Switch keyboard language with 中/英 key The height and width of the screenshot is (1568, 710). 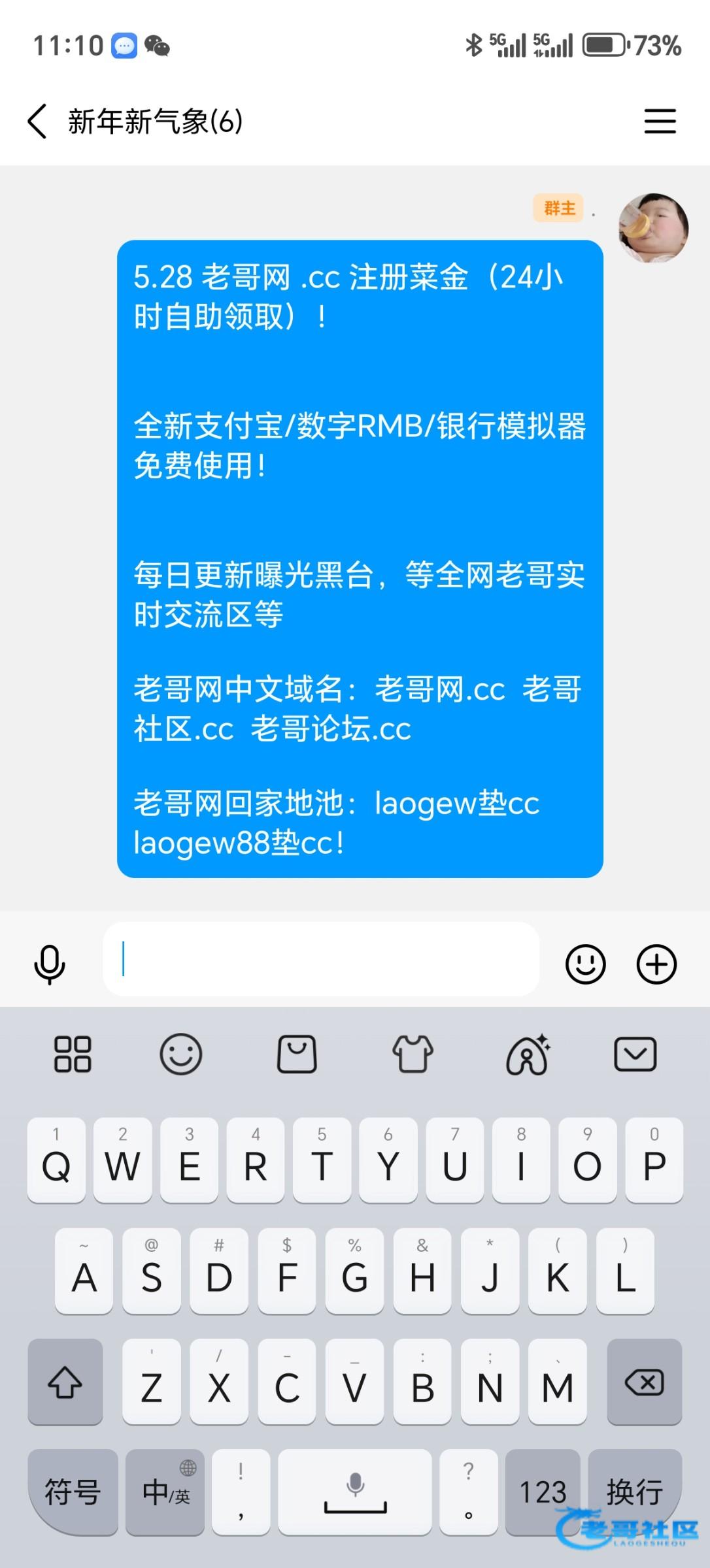pos(165,1492)
